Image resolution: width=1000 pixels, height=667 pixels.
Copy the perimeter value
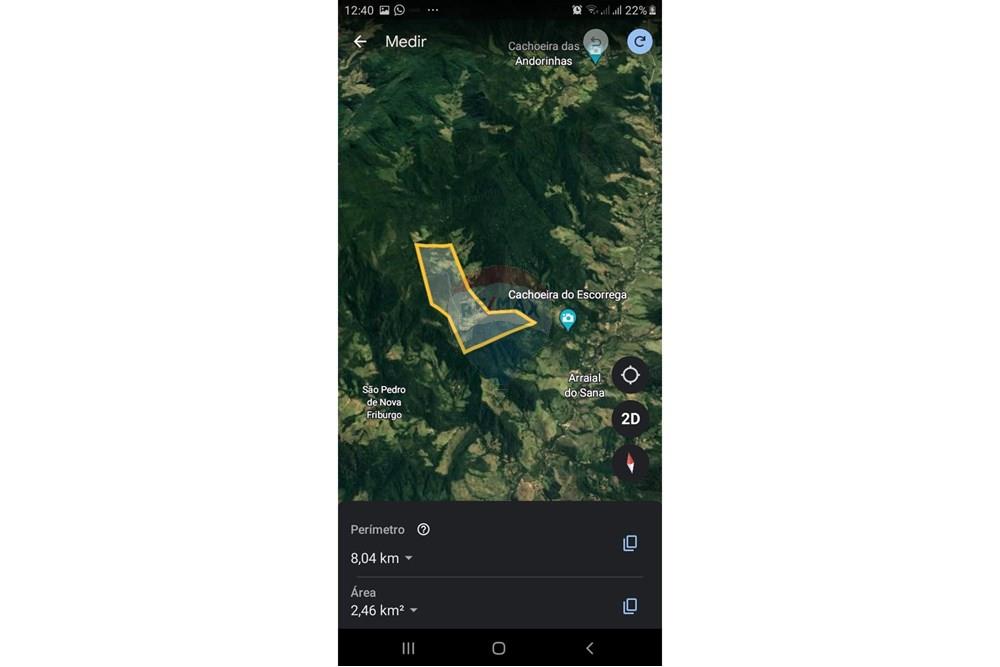coord(630,543)
